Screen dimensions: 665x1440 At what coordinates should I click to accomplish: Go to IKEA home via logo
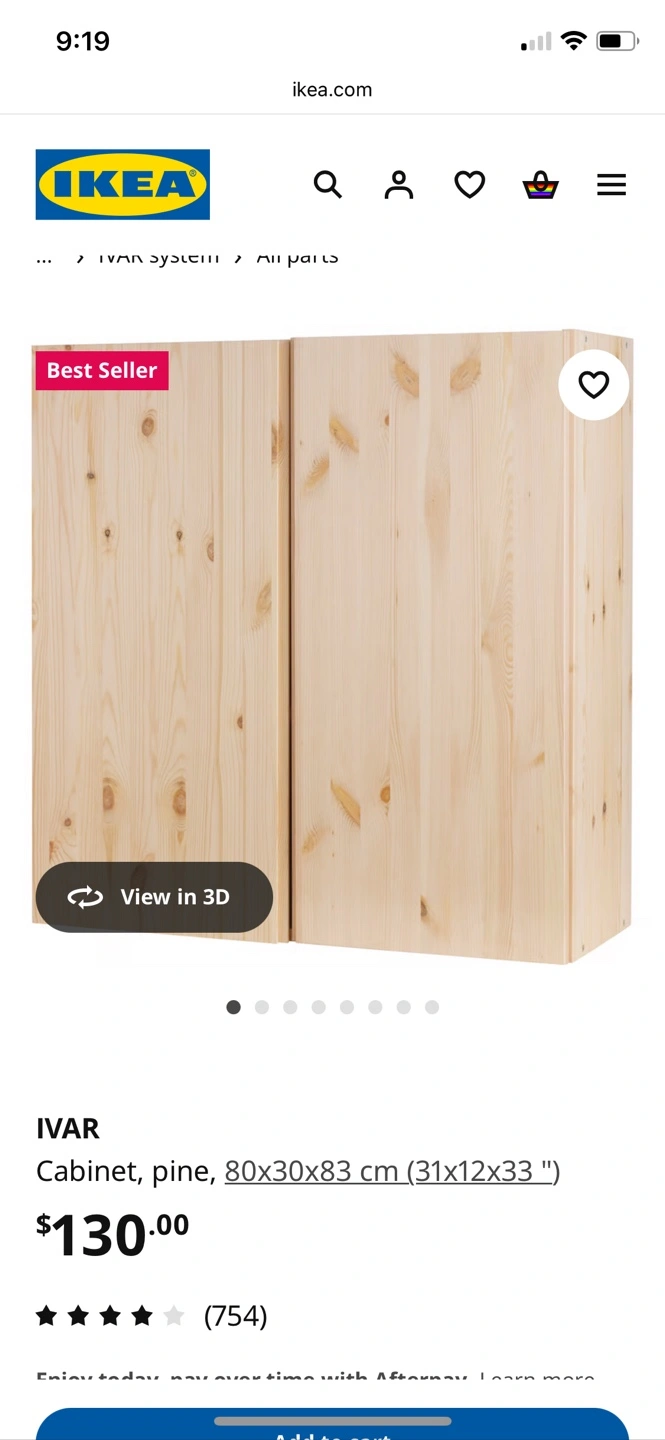tap(123, 184)
